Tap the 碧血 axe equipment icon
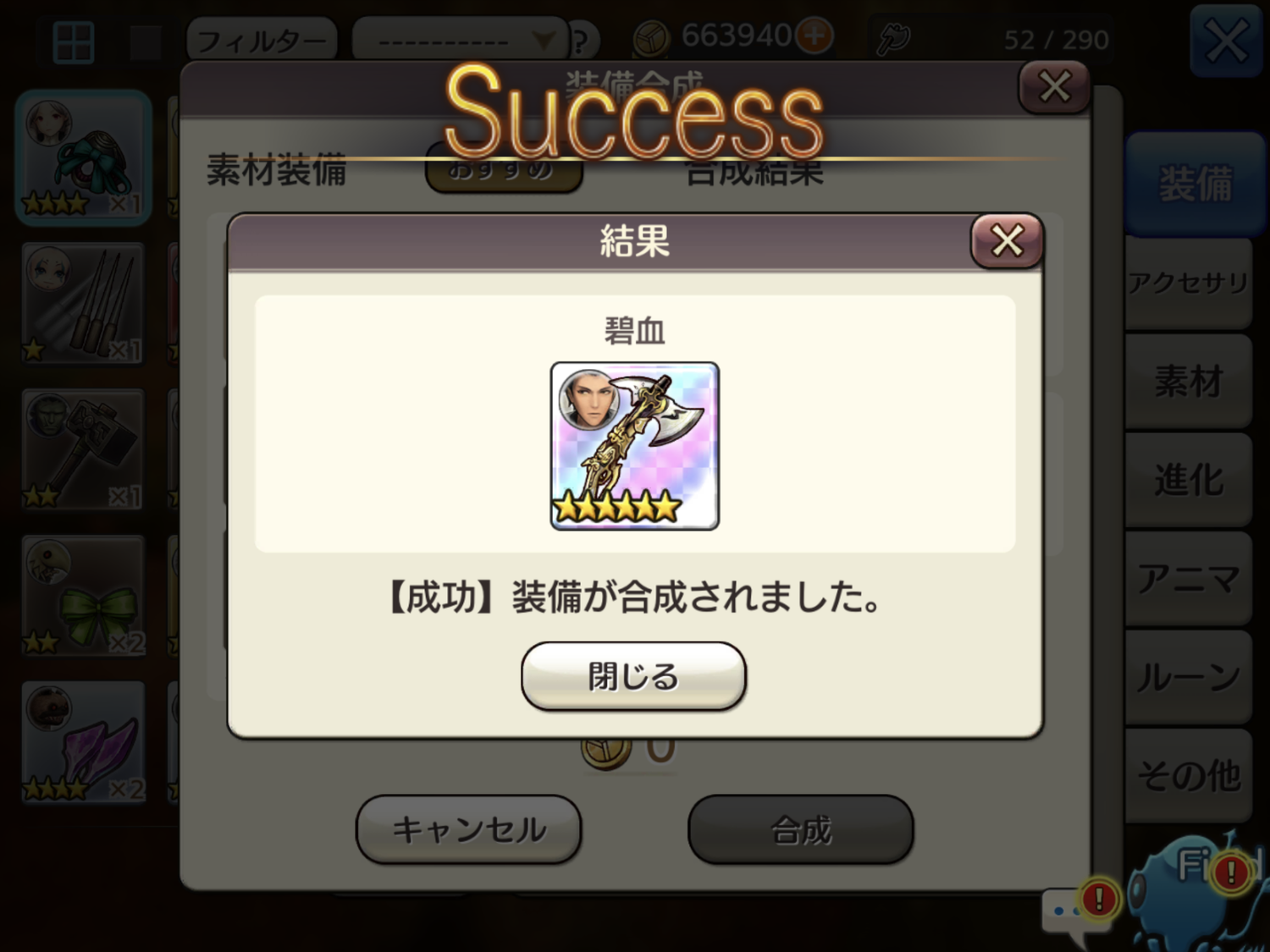Image resolution: width=1270 pixels, height=952 pixels. pyautogui.click(x=634, y=446)
